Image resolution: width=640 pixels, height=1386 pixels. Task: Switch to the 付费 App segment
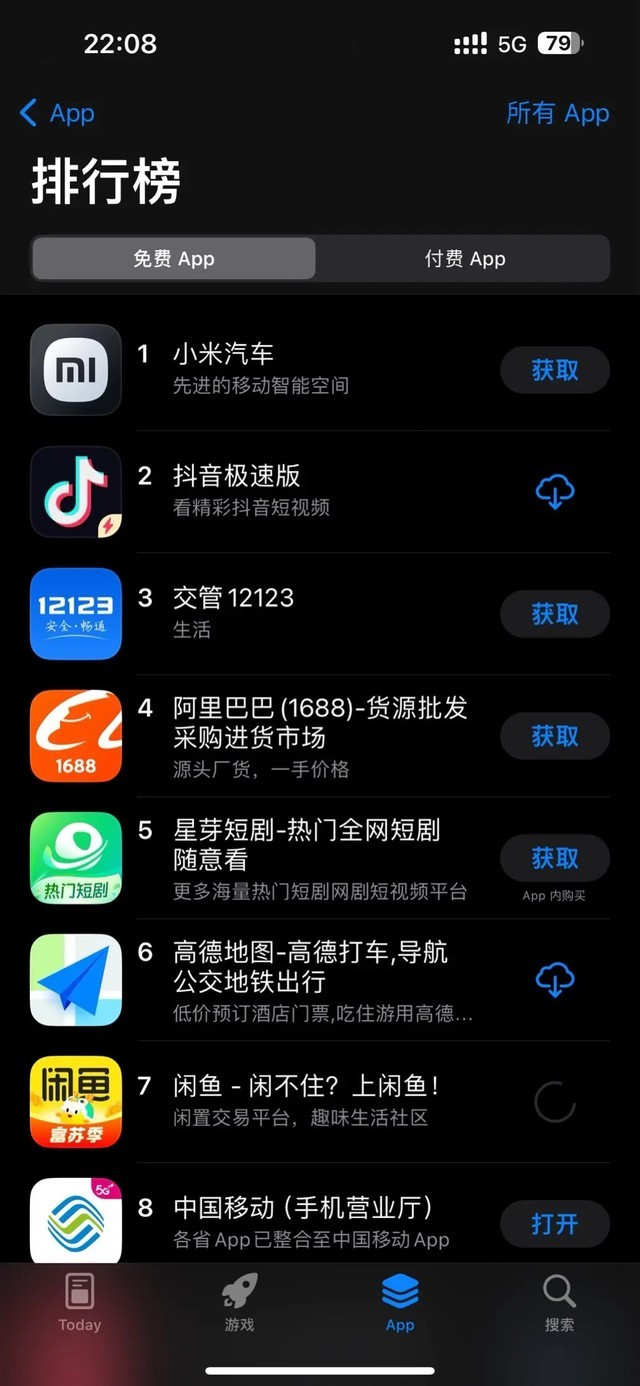pyautogui.click(x=464, y=259)
